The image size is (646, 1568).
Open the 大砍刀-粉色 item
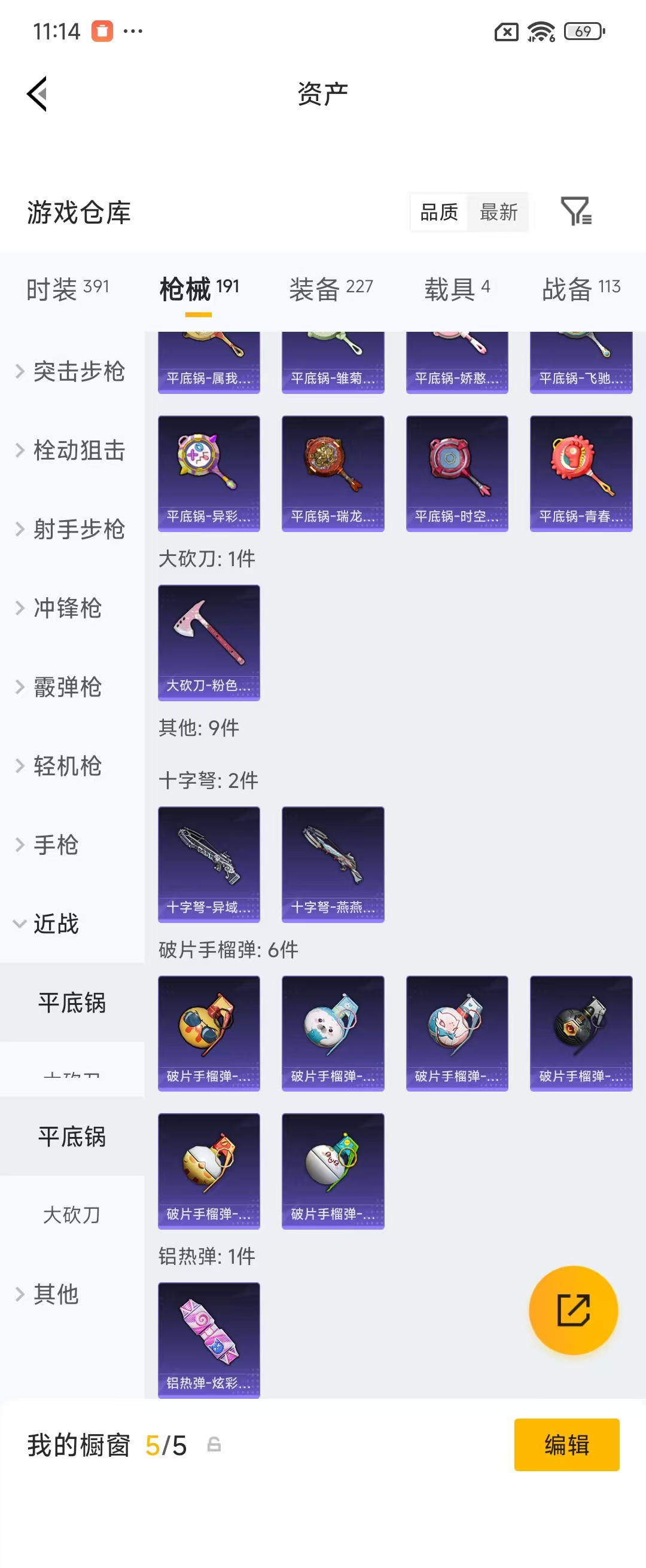click(x=209, y=642)
